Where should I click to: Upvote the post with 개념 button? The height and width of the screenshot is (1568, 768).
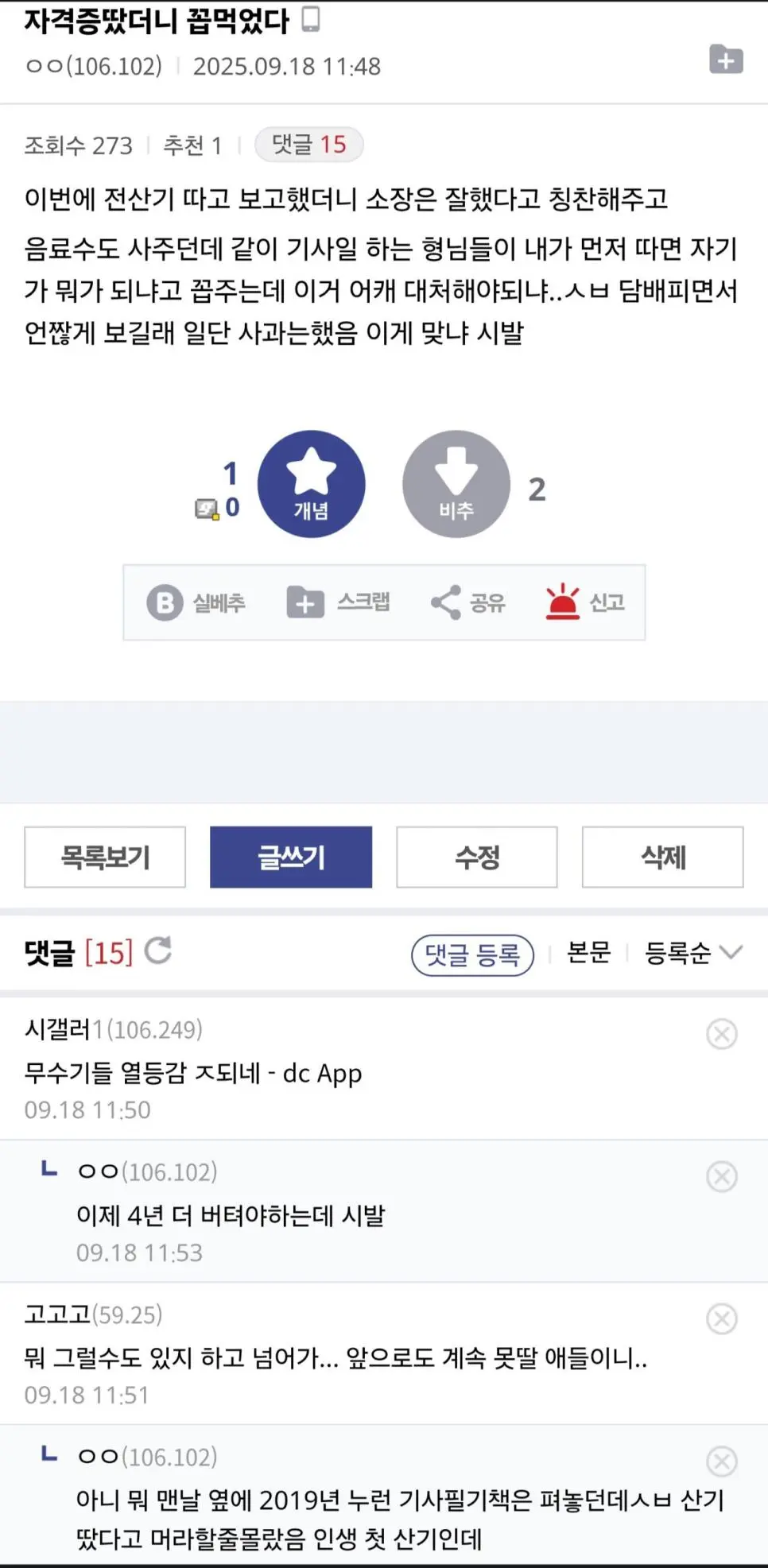[x=311, y=484]
